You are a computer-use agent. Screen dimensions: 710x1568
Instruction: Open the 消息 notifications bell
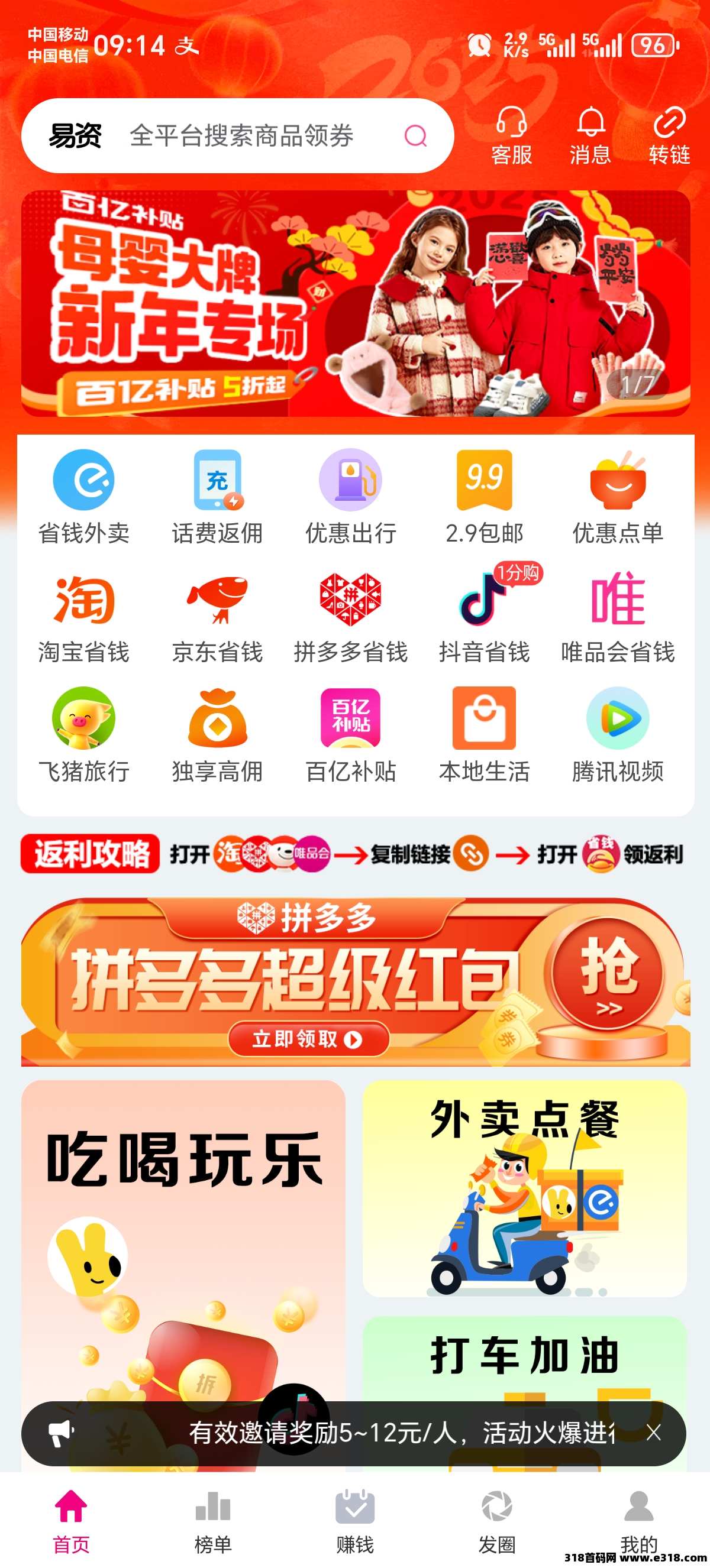click(x=590, y=136)
